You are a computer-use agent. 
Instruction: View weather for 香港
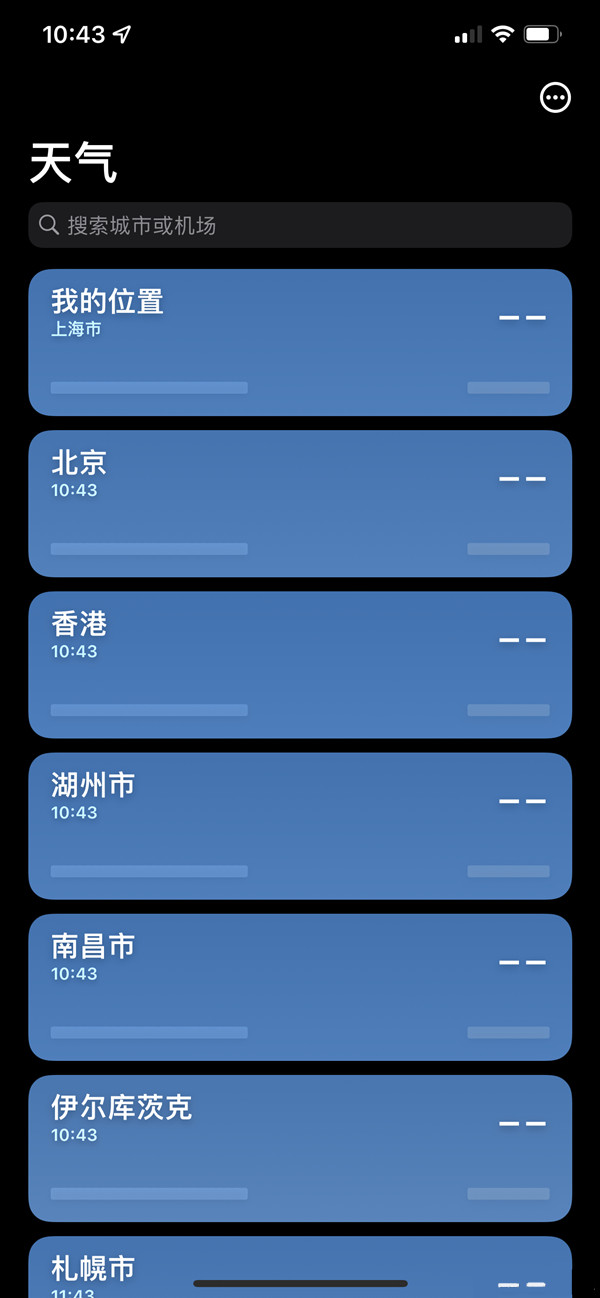coord(300,664)
